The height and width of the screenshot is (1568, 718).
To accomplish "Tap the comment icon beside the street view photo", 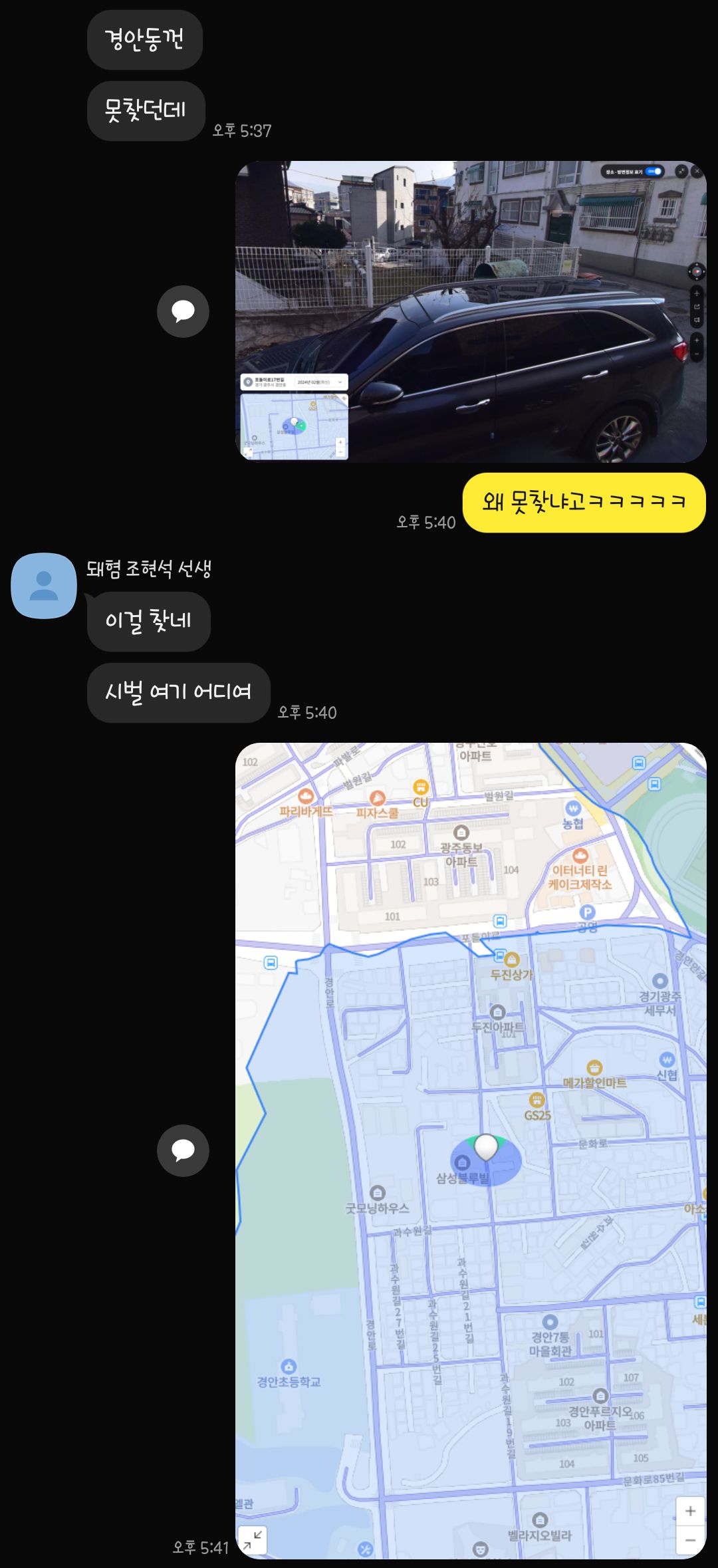I will click(x=183, y=311).
